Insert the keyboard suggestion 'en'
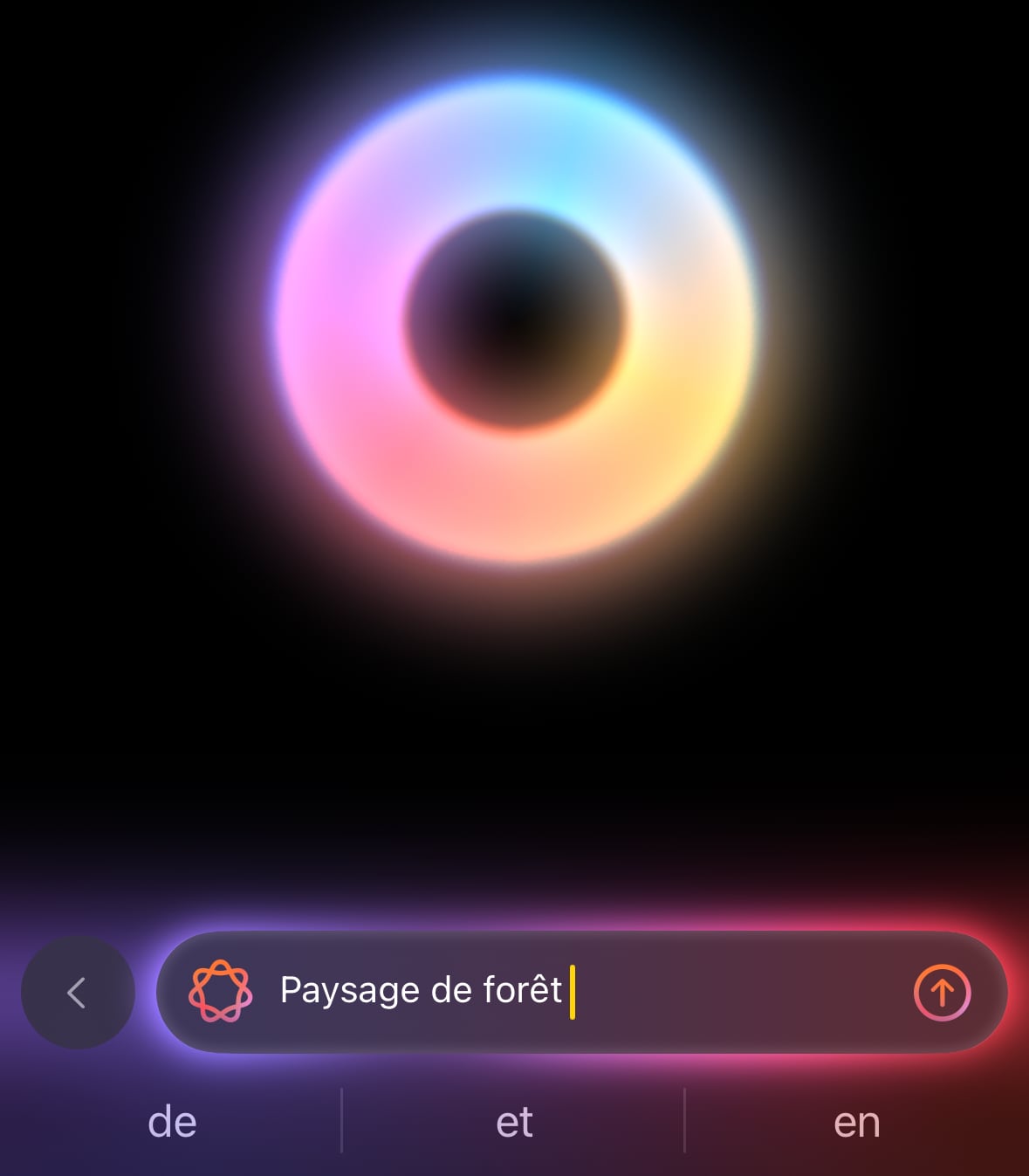This screenshot has height=1176, width=1029. point(856,1123)
